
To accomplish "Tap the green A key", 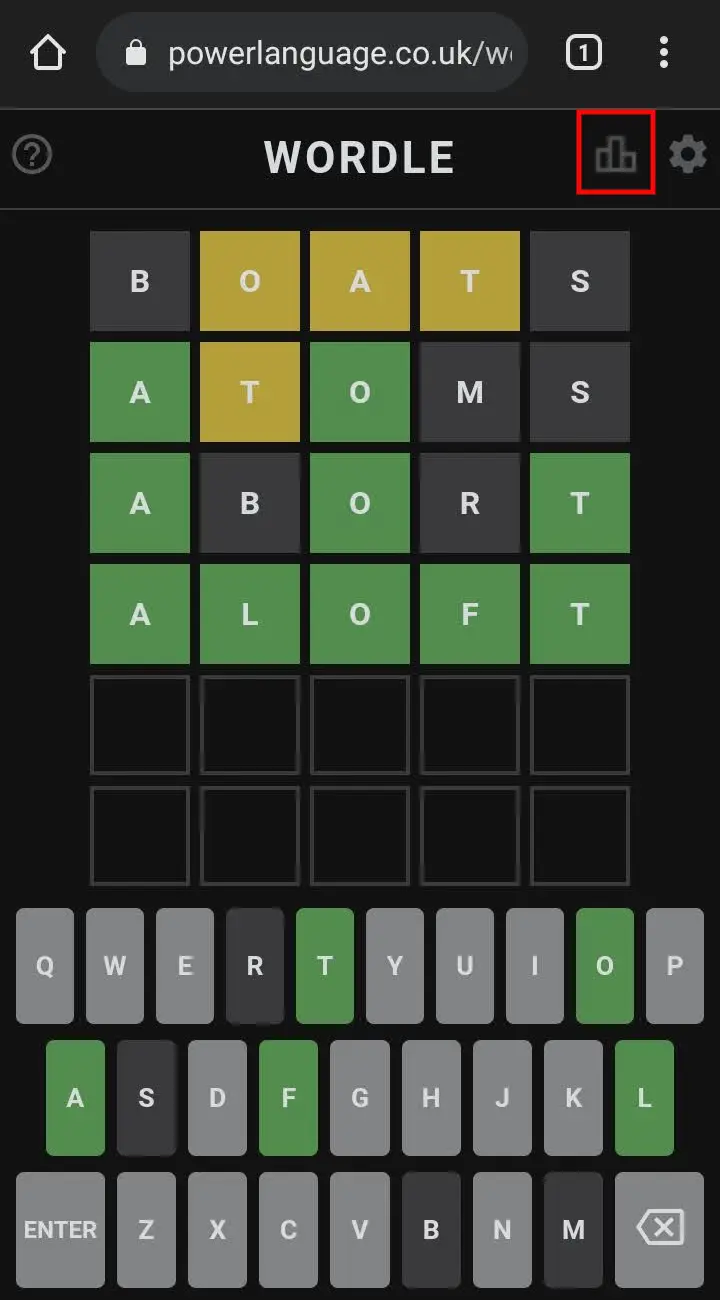I will click(x=75, y=1098).
